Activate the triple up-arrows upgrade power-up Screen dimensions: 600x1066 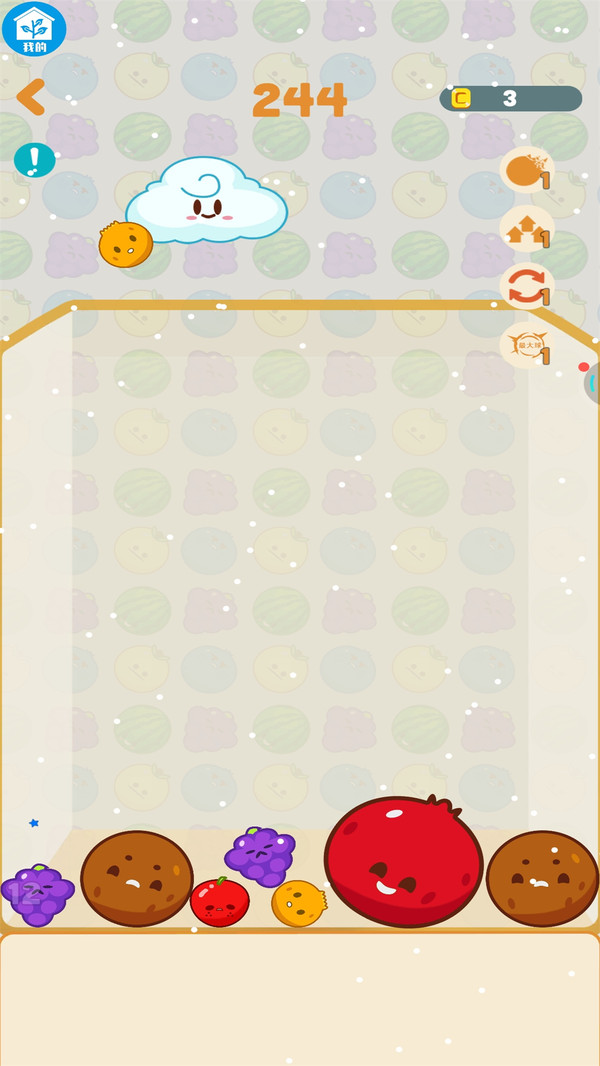[527, 229]
